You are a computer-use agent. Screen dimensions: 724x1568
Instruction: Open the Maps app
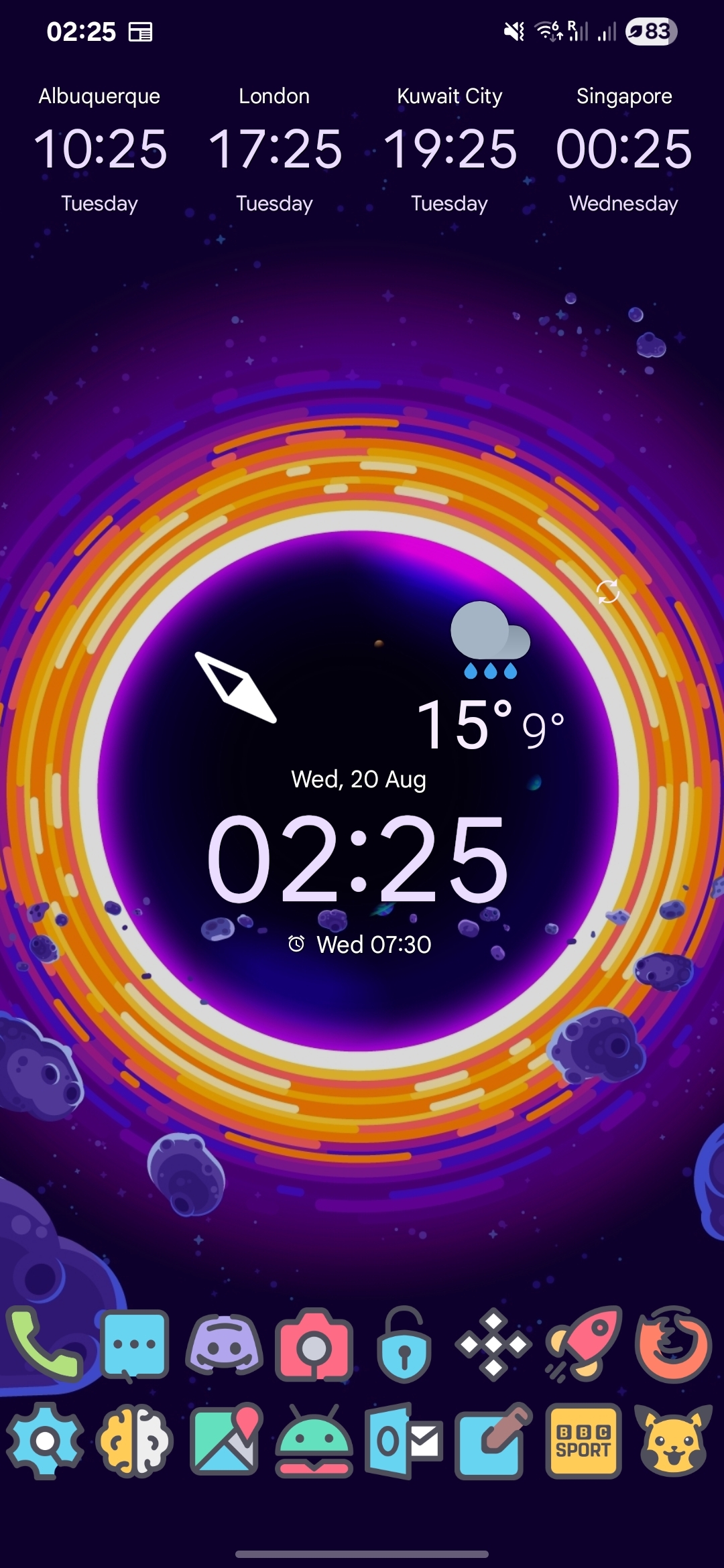pyautogui.click(x=225, y=1439)
